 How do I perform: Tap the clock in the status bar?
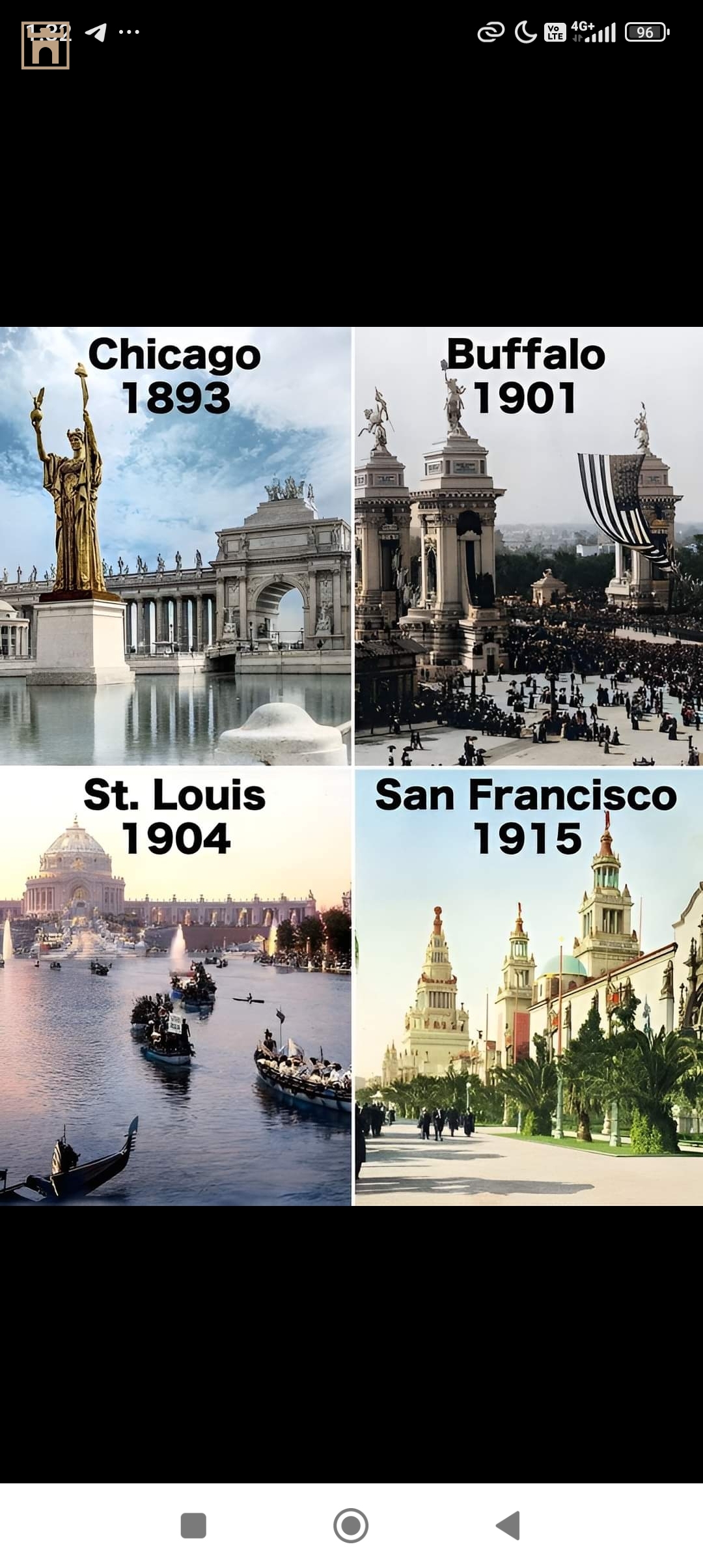point(49,29)
